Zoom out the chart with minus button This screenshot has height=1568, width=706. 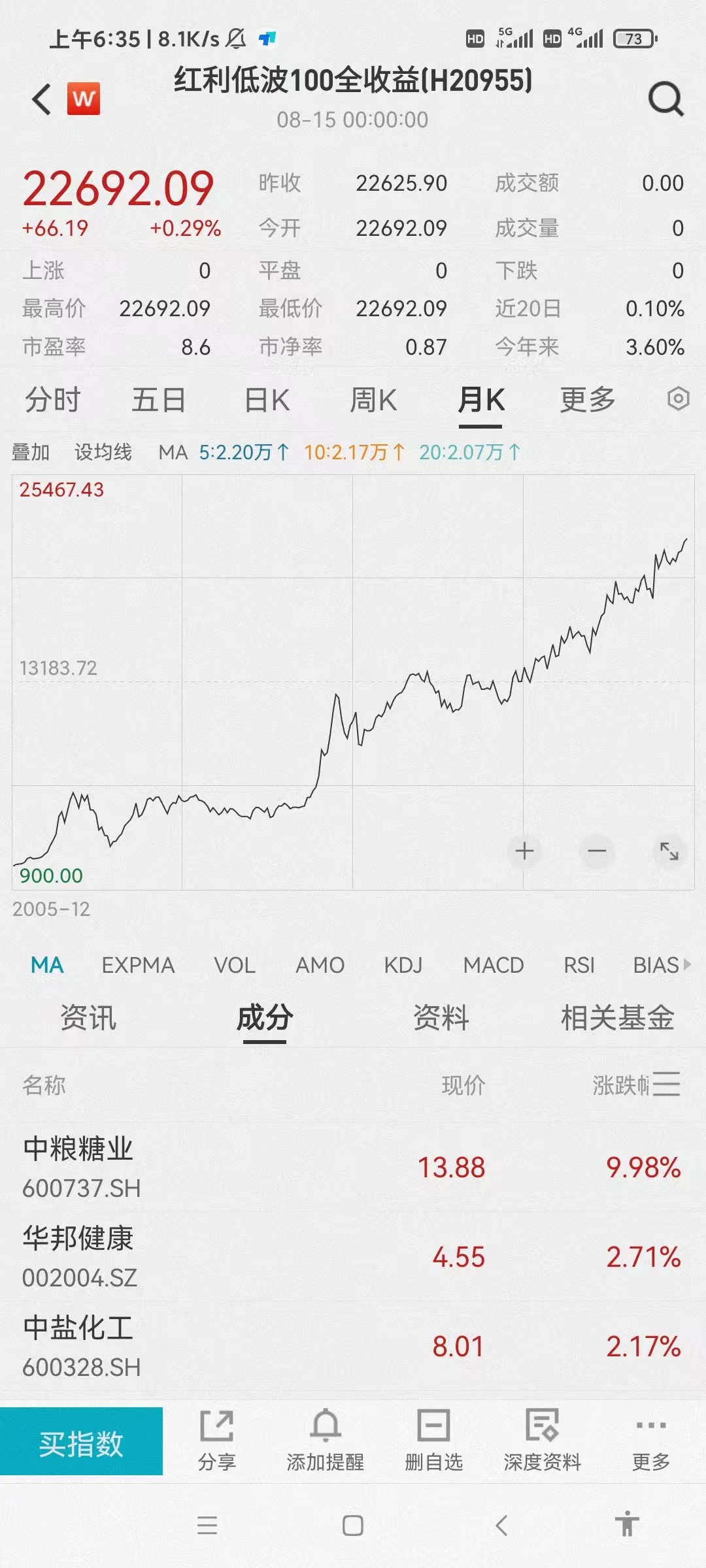(597, 851)
